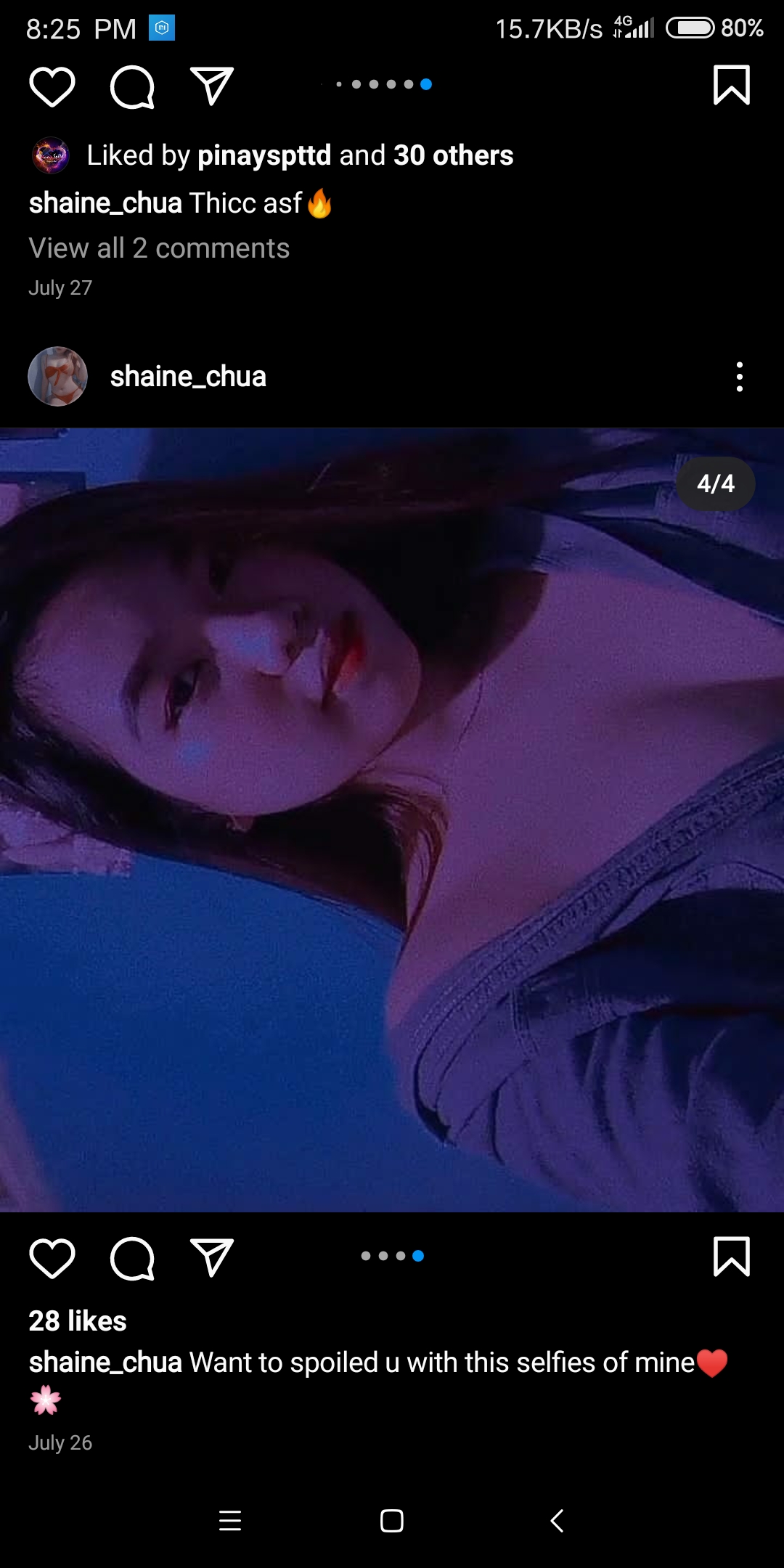View the 30 others who liked the post
Screen dimensions: 784x1568
(x=453, y=155)
